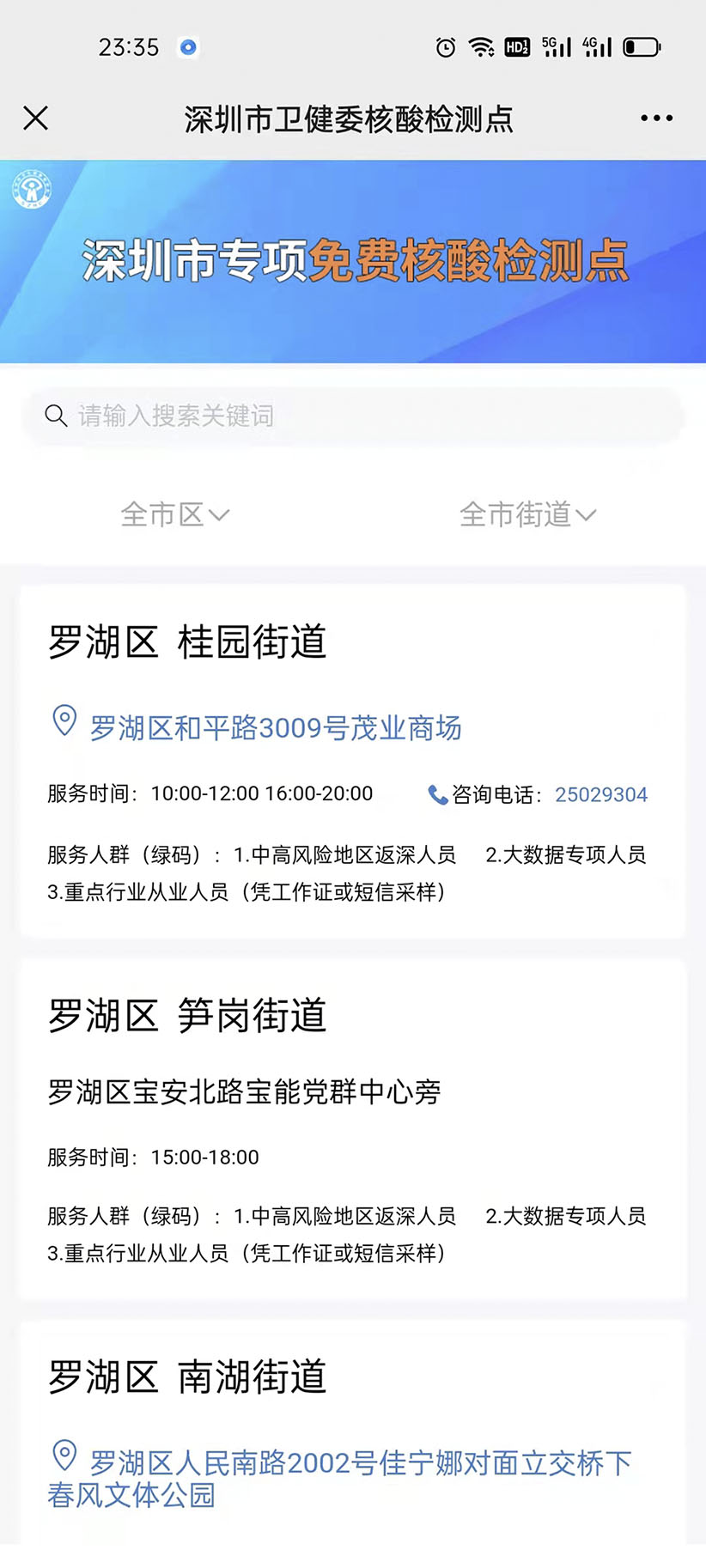
Task: Expand the 全市区 district dropdown
Action: tap(175, 514)
